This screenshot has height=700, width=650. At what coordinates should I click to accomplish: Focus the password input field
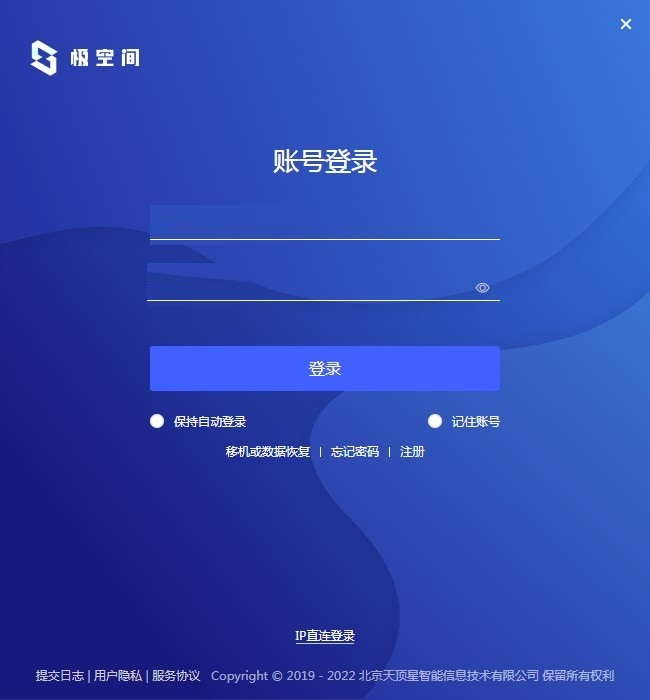click(x=310, y=284)
